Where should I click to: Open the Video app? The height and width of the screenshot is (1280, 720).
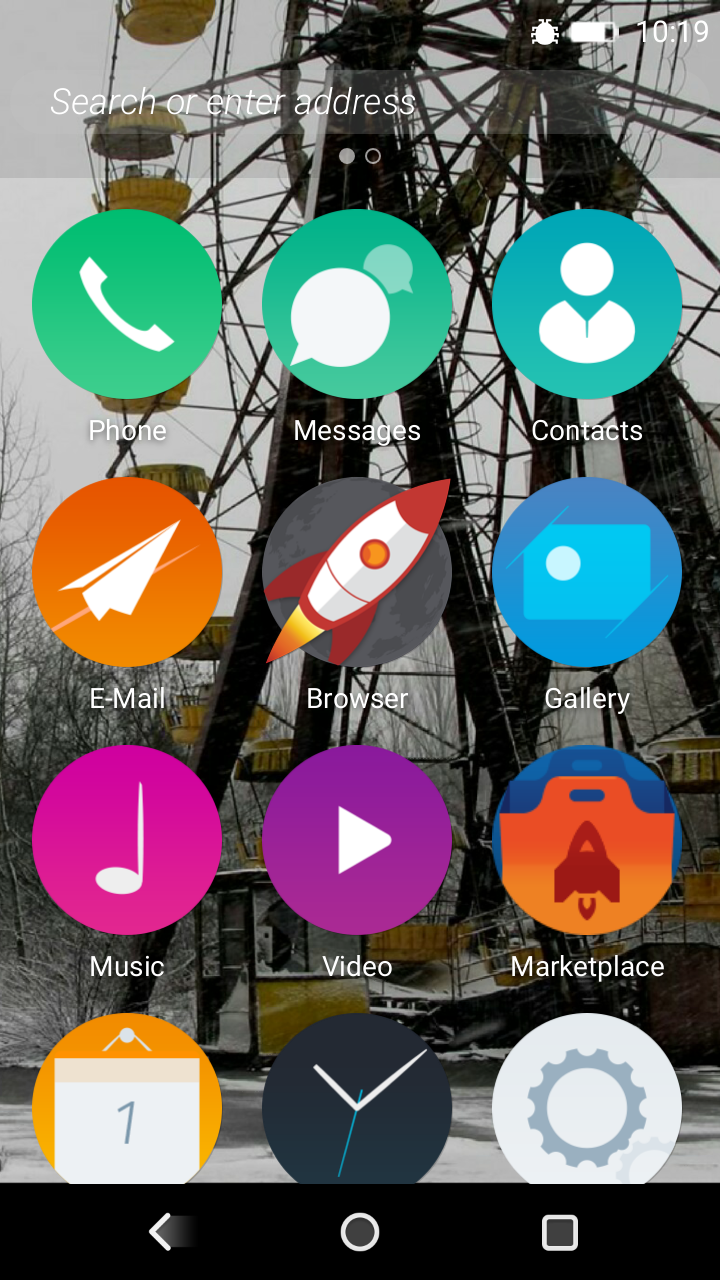pos(357,840)
